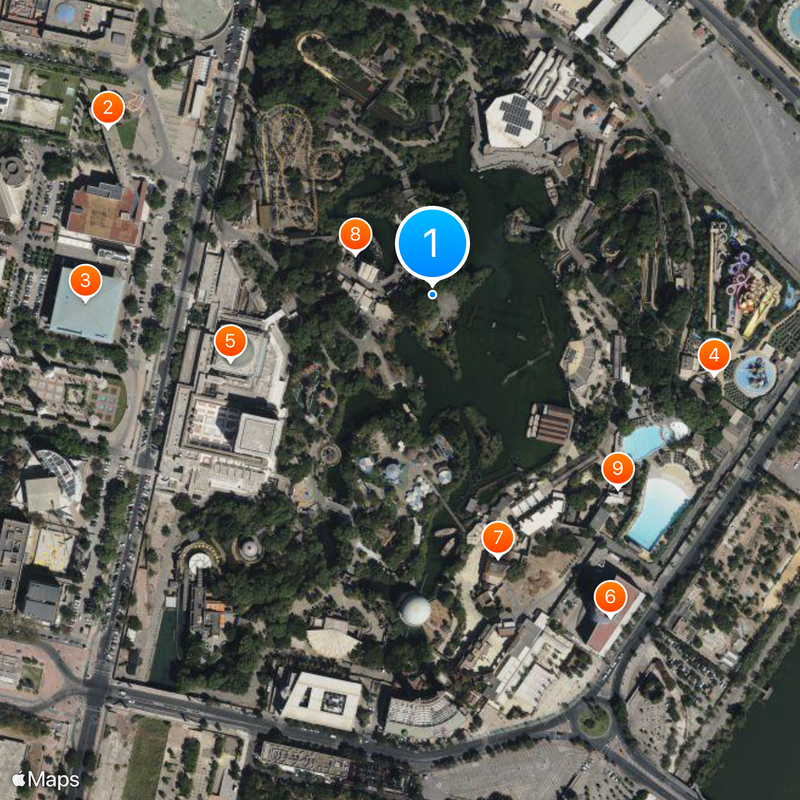This screenshot has height=800, width=800.
Task: Select the orange map pin numbered 7
Action: point(497,537)
